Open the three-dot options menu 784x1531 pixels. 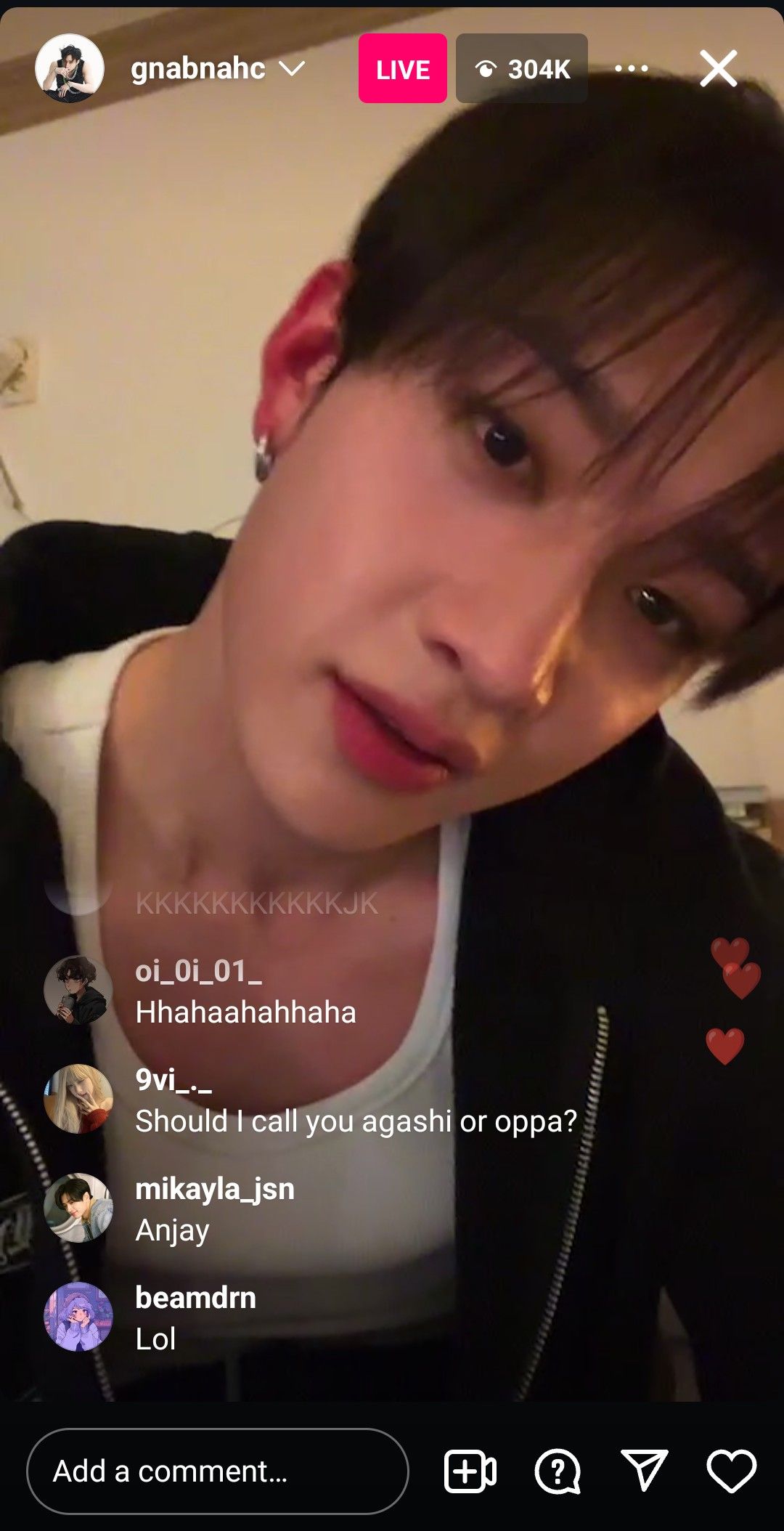631,69
